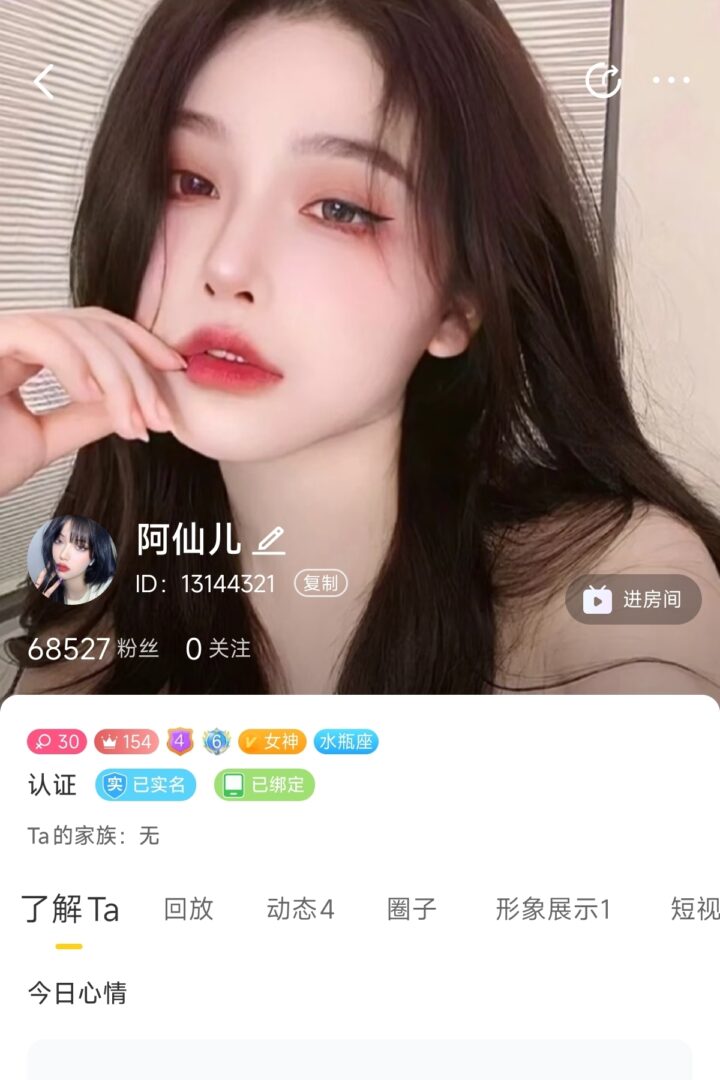This screenshot has width=720, height=1080.
Task: Tap the refresh icon in the top bar
Action: pyautogui.click(x=603, y=80)
